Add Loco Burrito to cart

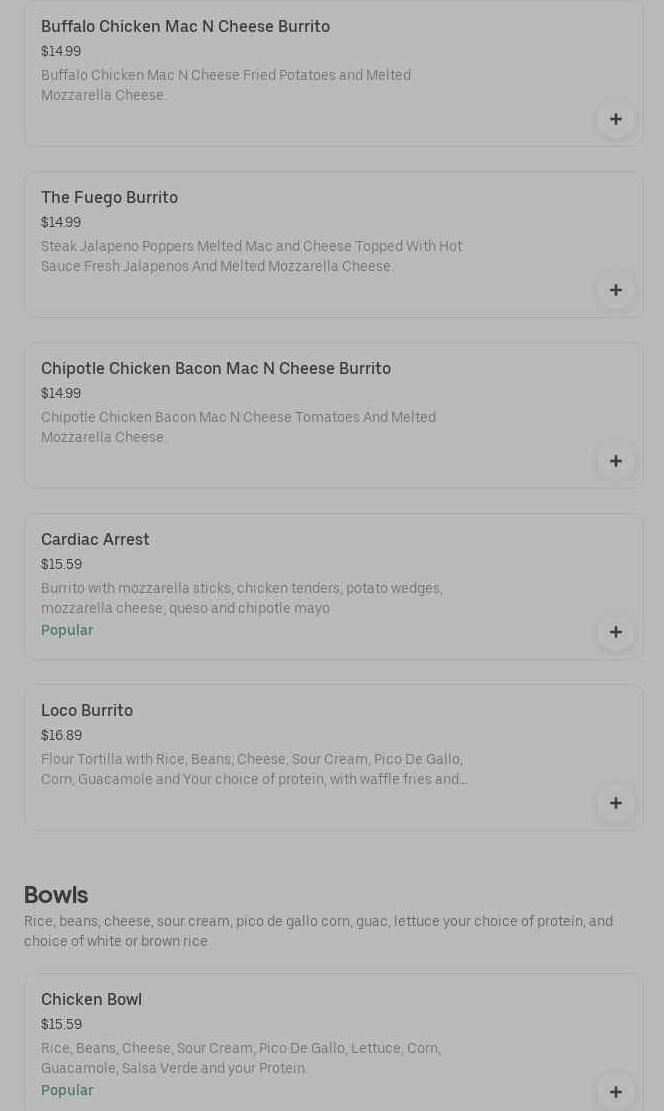tap(616, 803)
